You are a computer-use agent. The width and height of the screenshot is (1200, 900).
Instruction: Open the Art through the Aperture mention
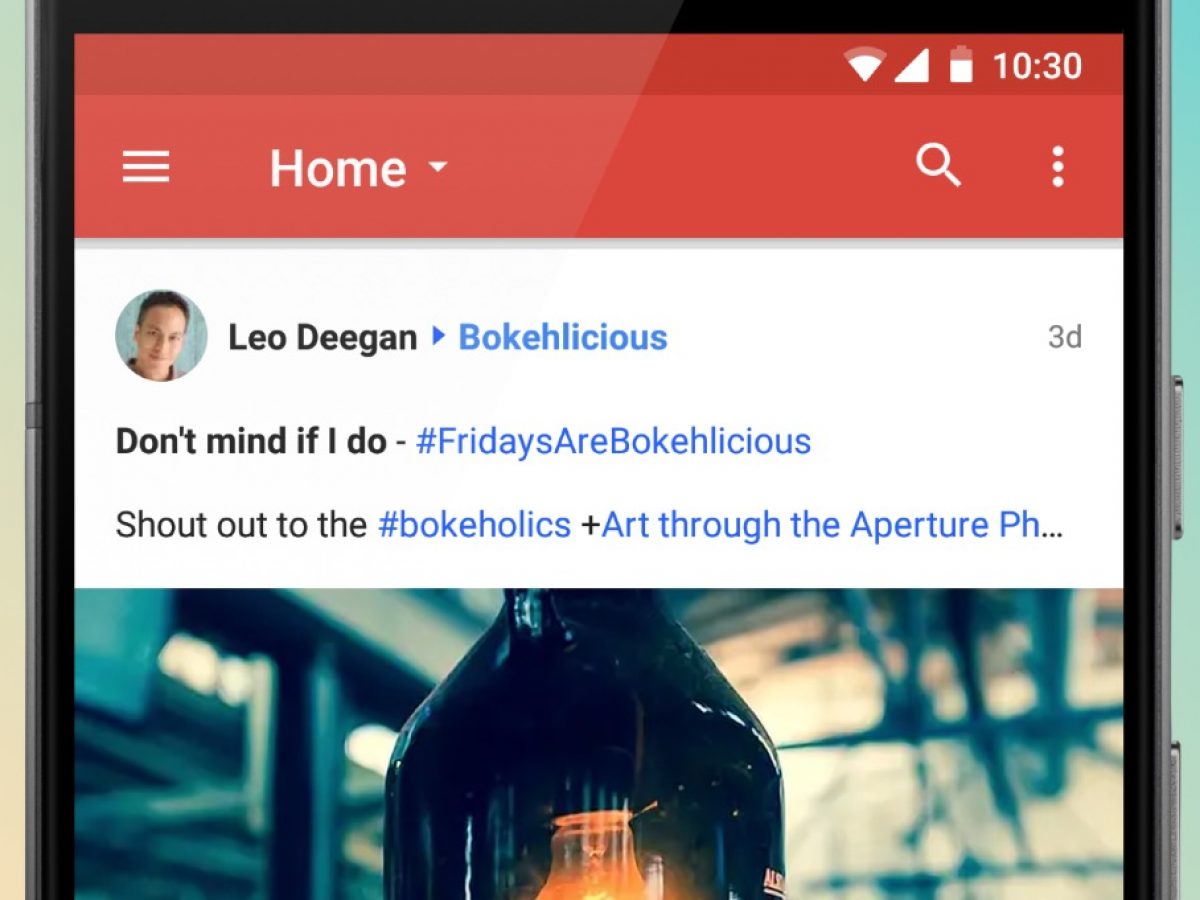click(820, 525)
